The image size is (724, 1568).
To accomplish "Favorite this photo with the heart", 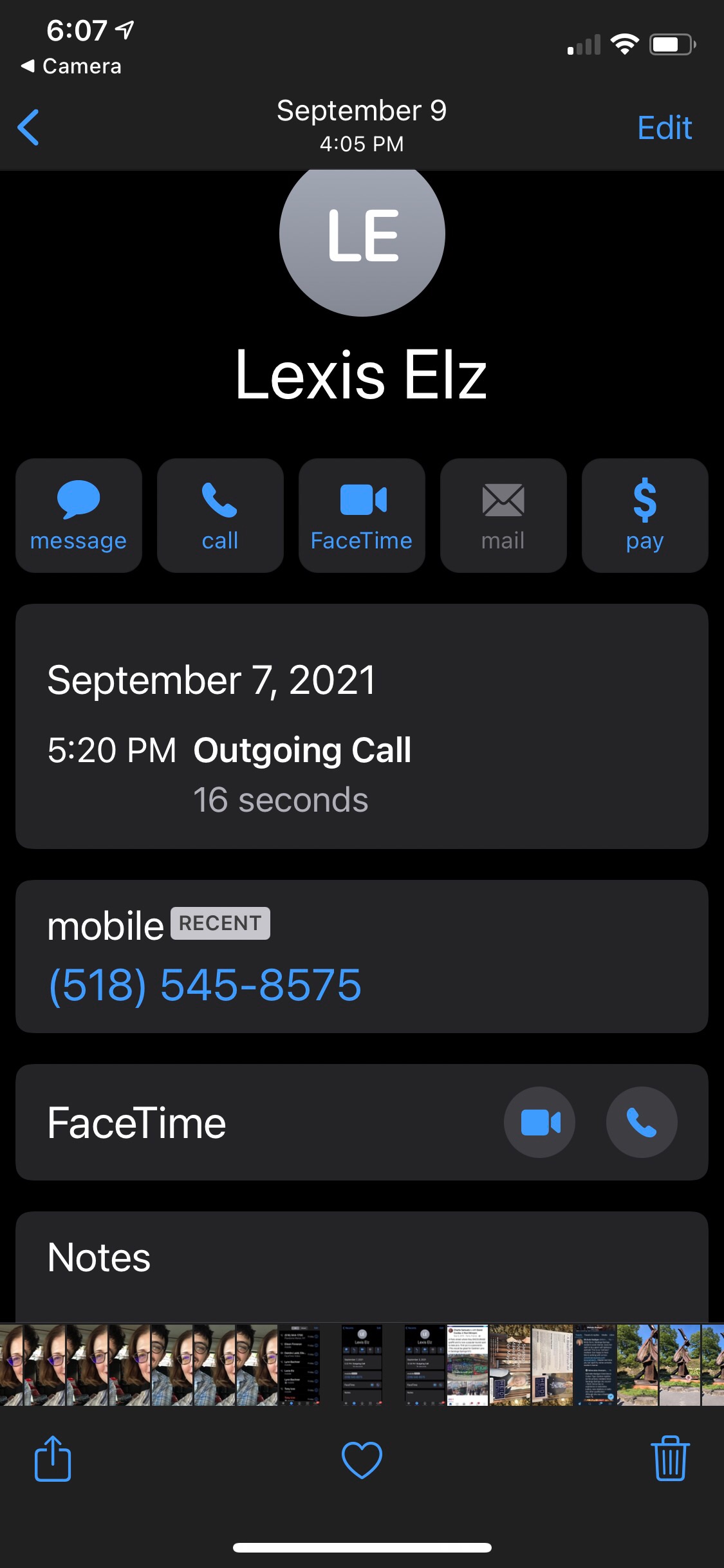I will (362, 1459).
